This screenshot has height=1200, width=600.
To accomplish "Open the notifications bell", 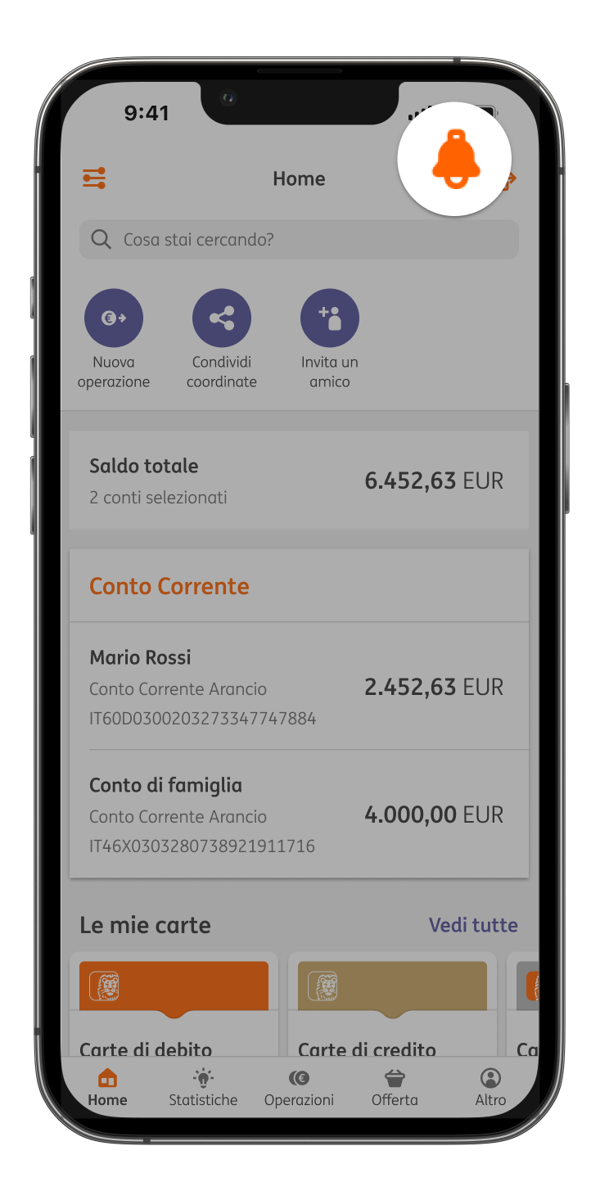I will [x=455, y=158].
